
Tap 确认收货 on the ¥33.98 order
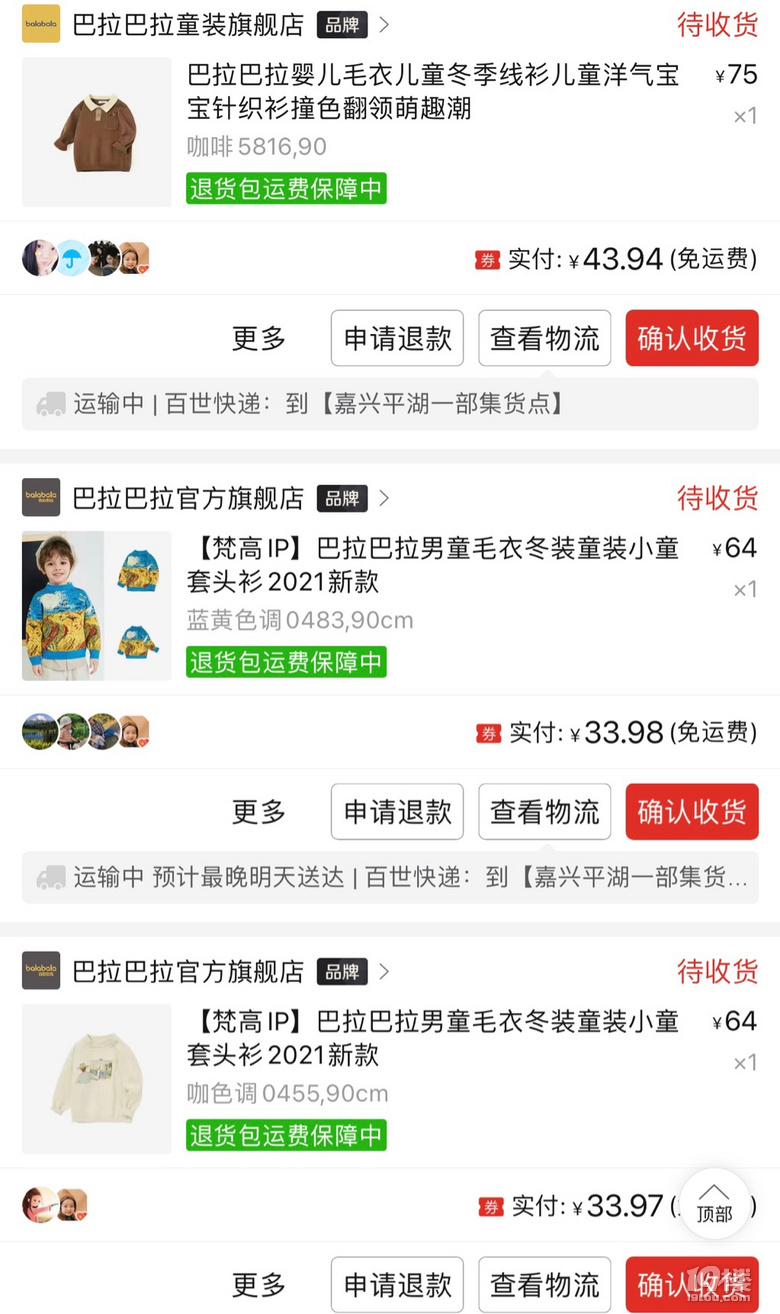[x=691, y=811]
